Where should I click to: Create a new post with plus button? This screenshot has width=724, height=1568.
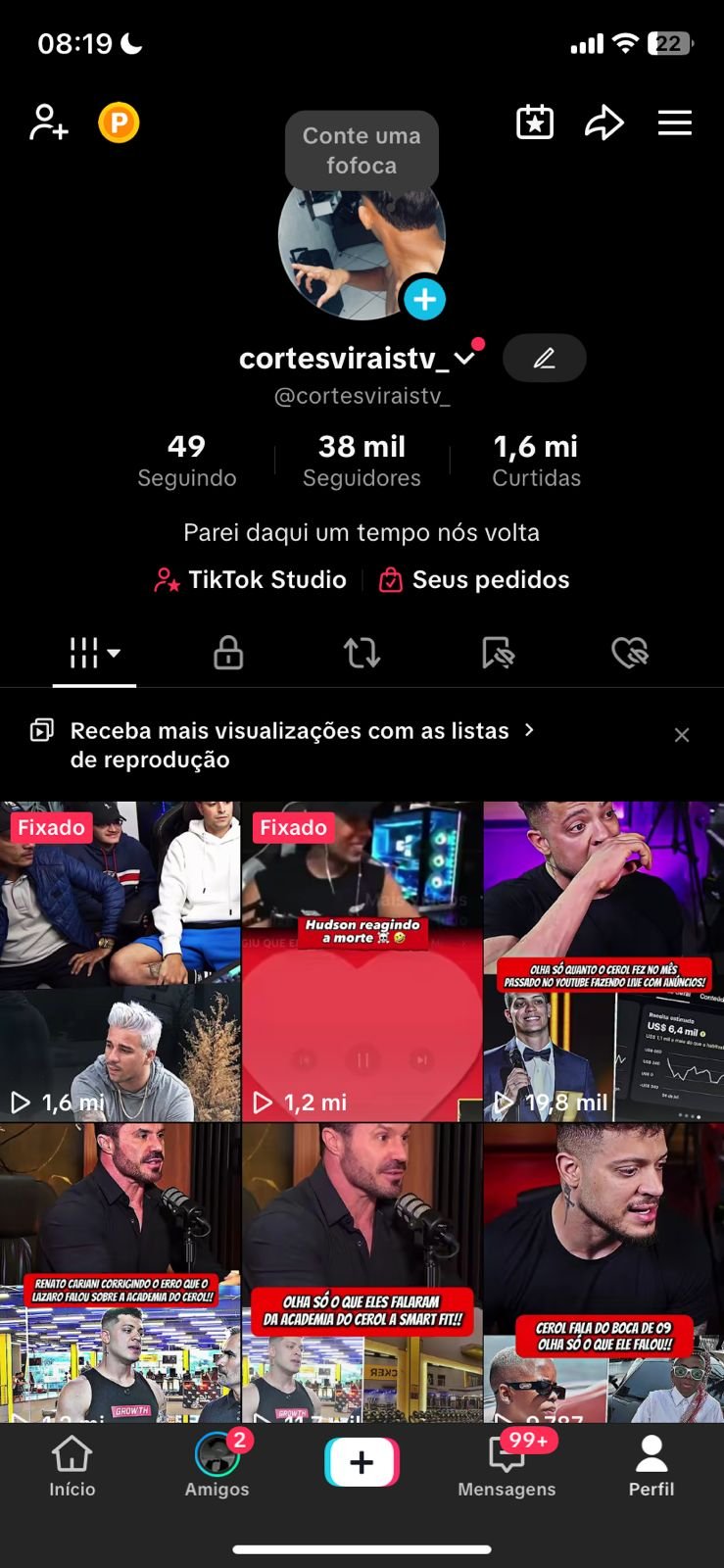[362, 1462]
